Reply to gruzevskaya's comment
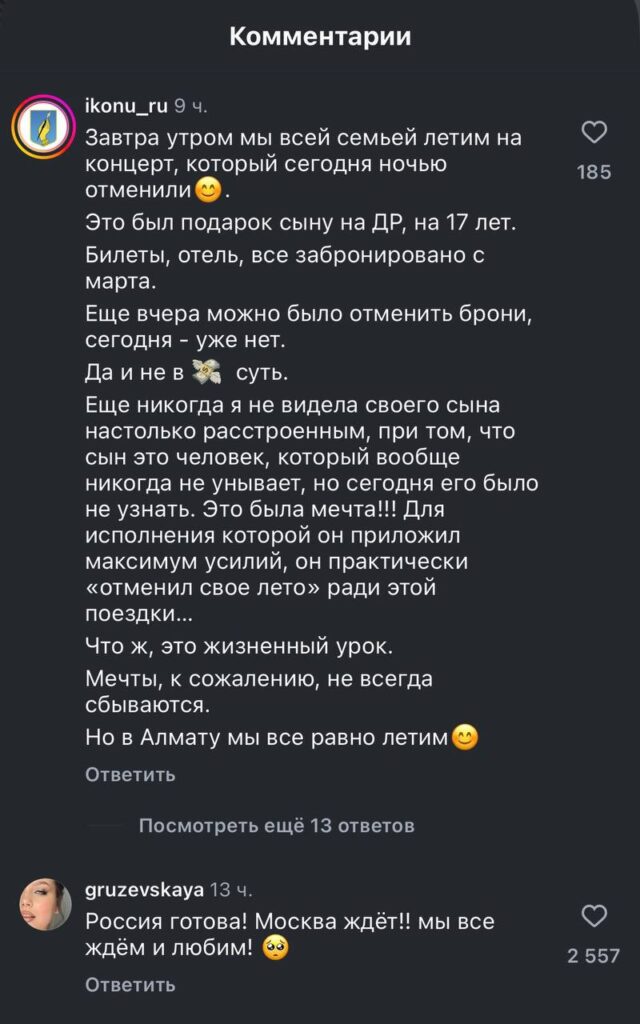Screen dimensions: 640x1024 point(130,984)
